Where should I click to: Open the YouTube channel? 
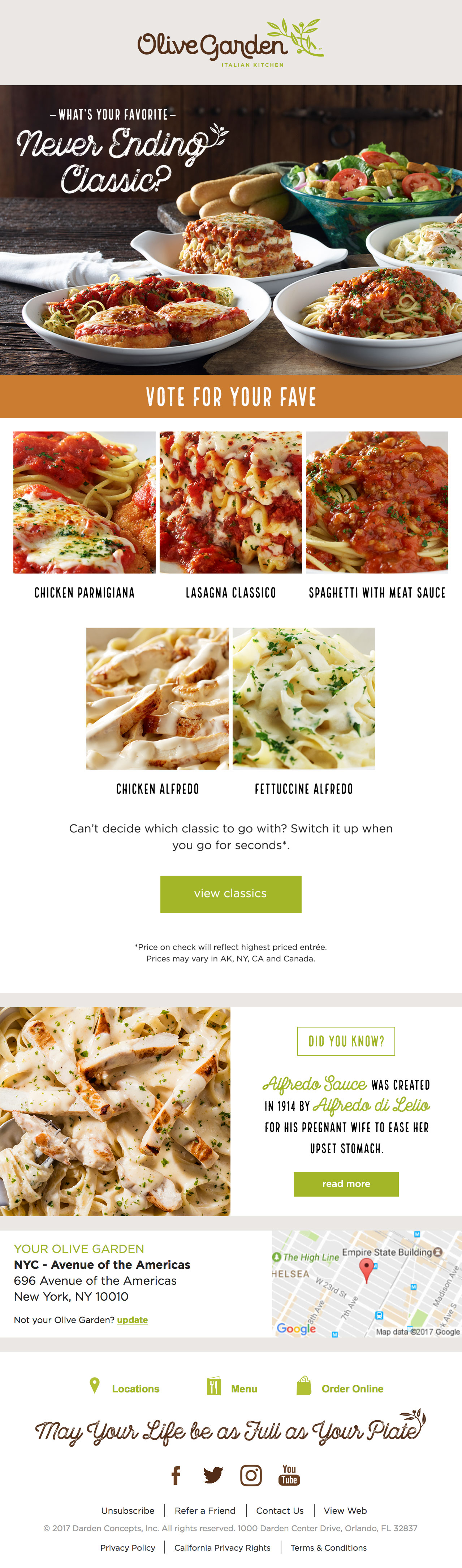pyautogui.click(x=289, y=1475)
